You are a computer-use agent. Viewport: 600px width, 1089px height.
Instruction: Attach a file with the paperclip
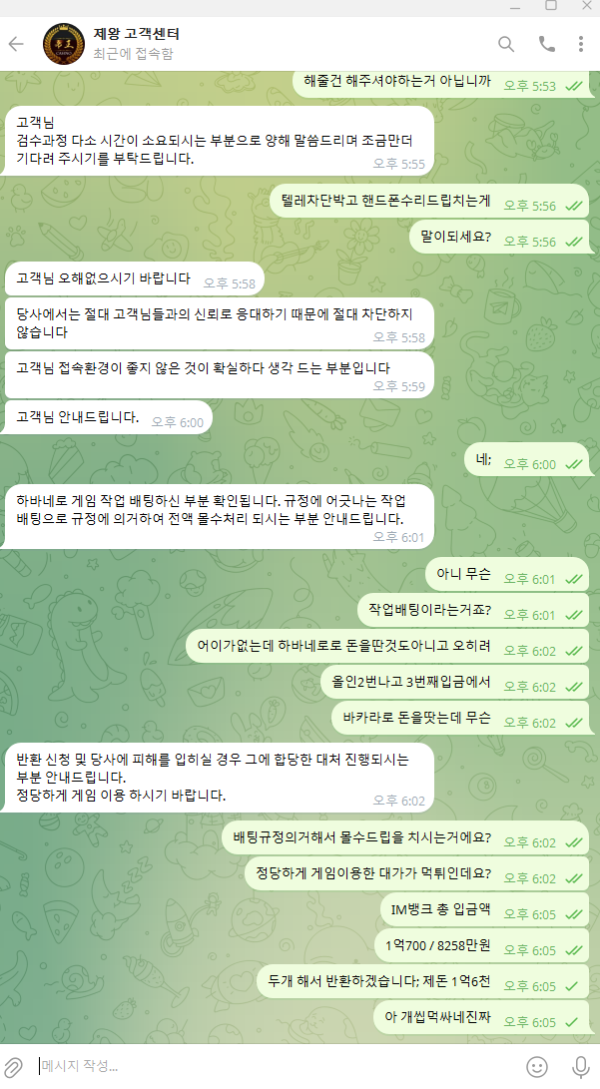(x=14, y=1066)
